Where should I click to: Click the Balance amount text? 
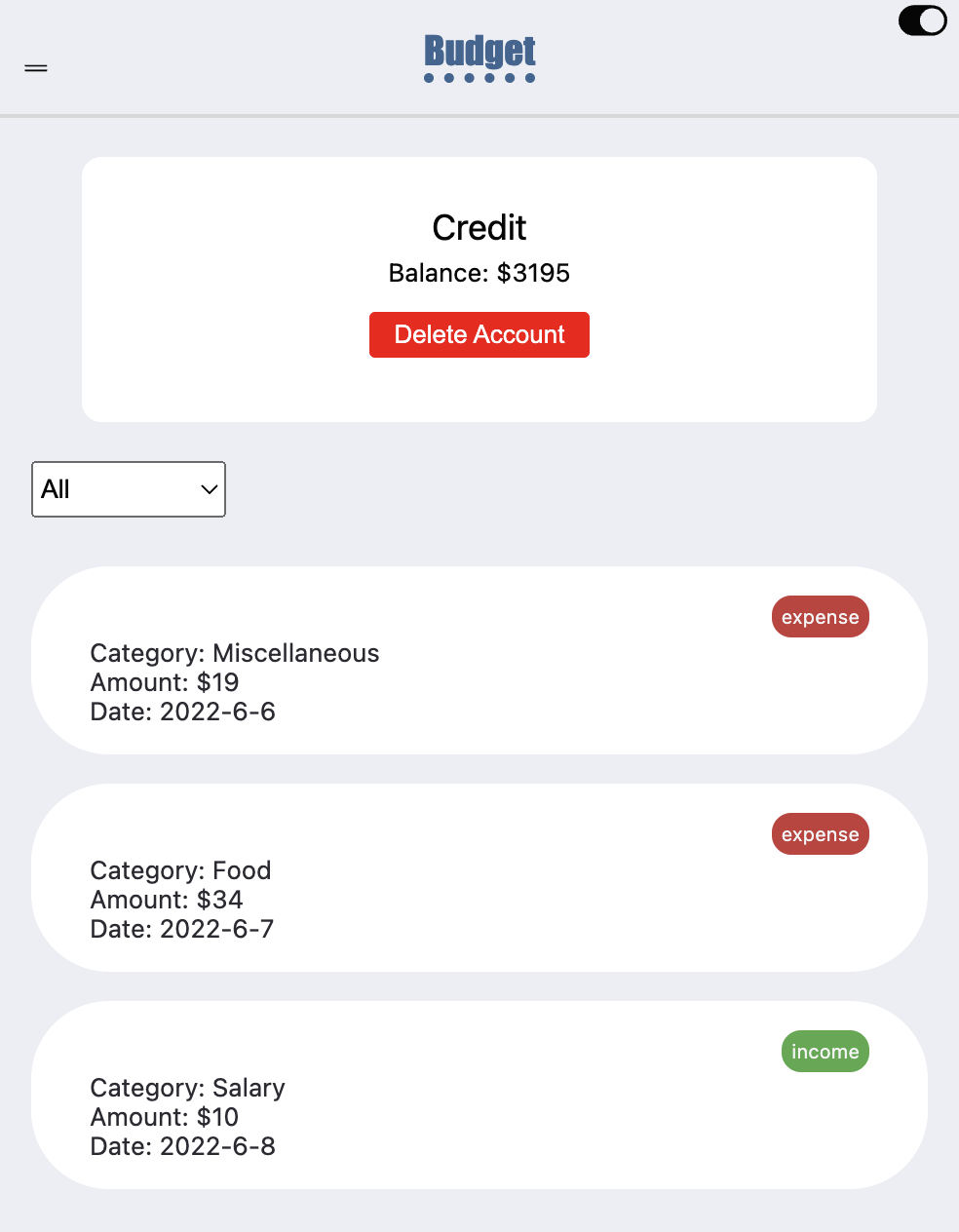coord(479,273)
